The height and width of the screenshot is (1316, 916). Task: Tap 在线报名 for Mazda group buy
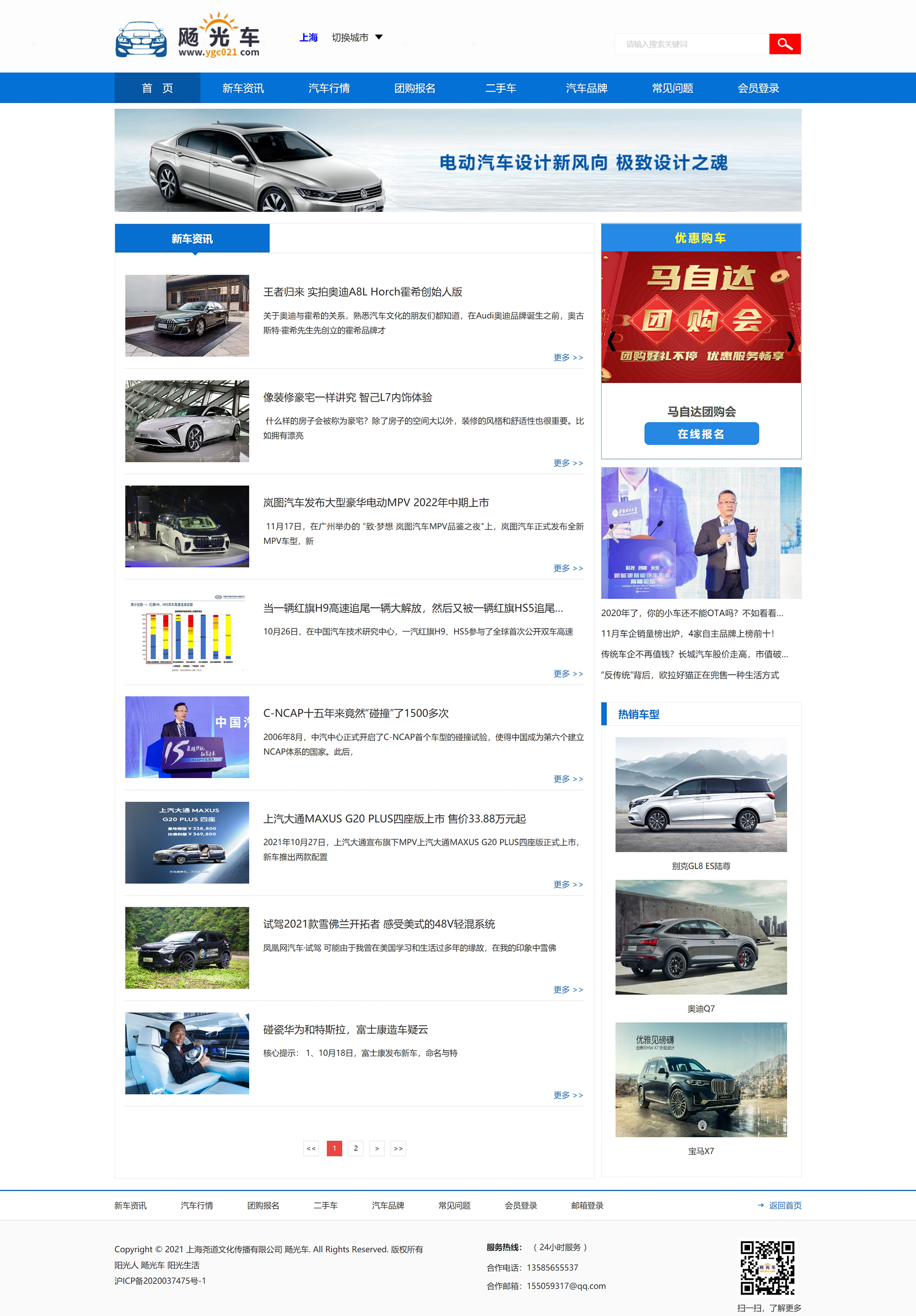tap(701, 434)
